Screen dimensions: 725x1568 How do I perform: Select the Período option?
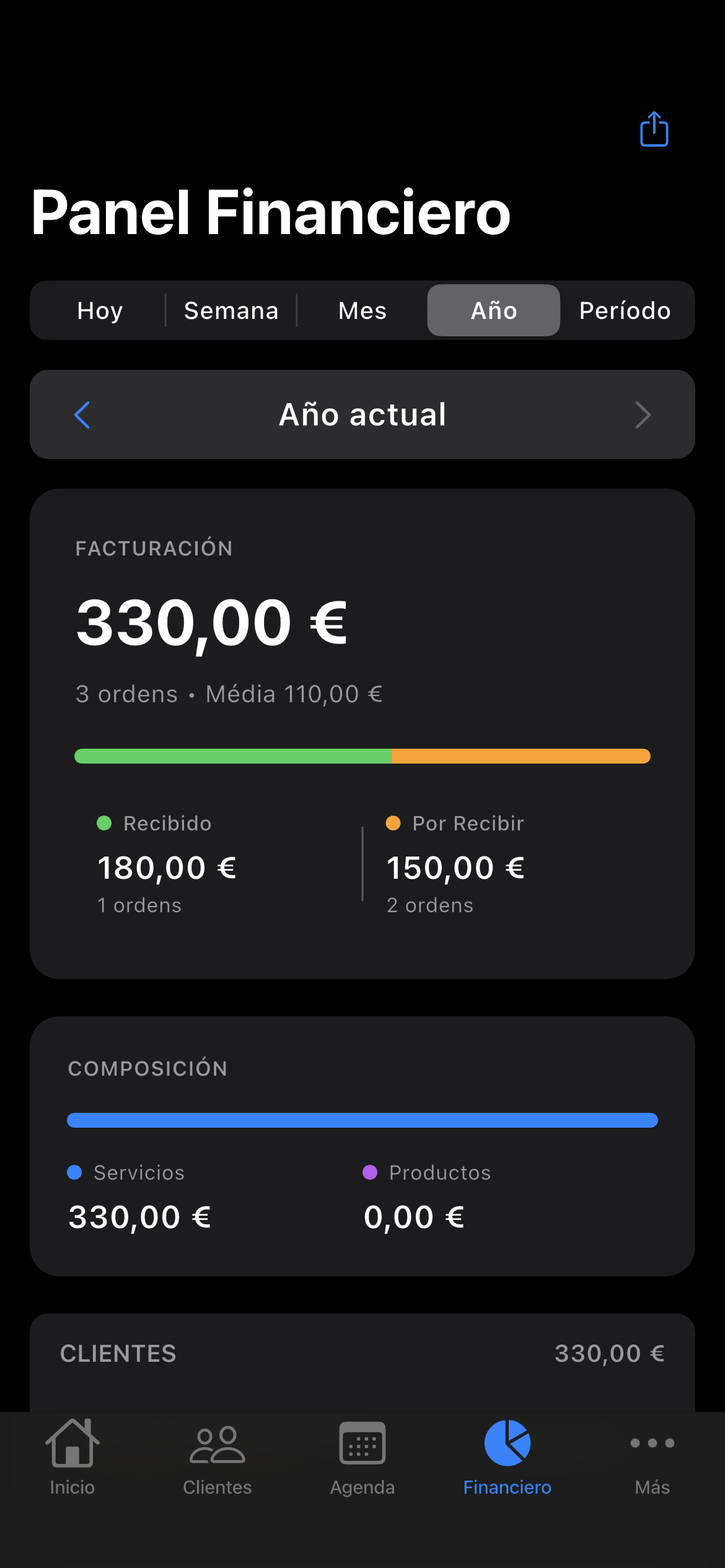click(x=625, y=310)
